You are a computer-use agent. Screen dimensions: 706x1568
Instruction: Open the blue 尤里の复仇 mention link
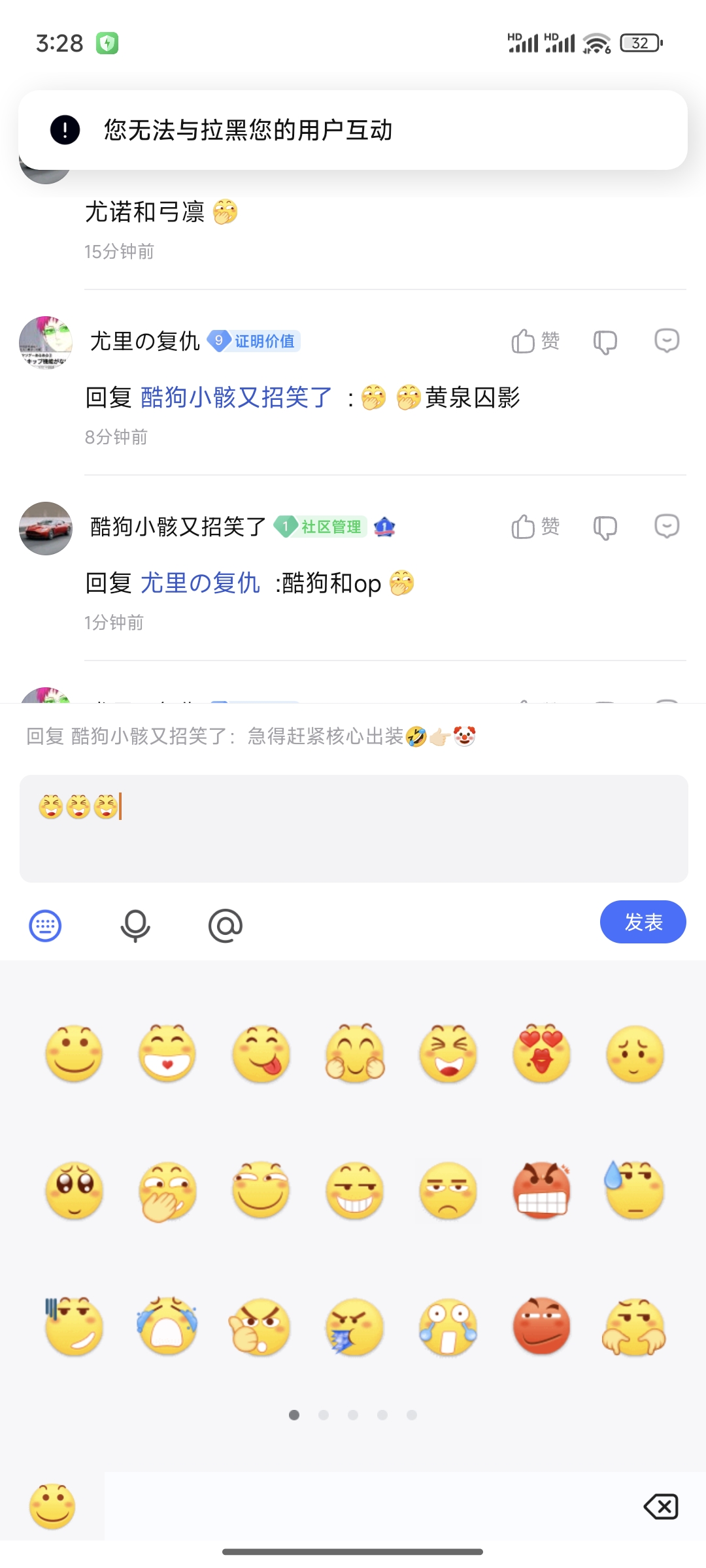click(200, 583)
